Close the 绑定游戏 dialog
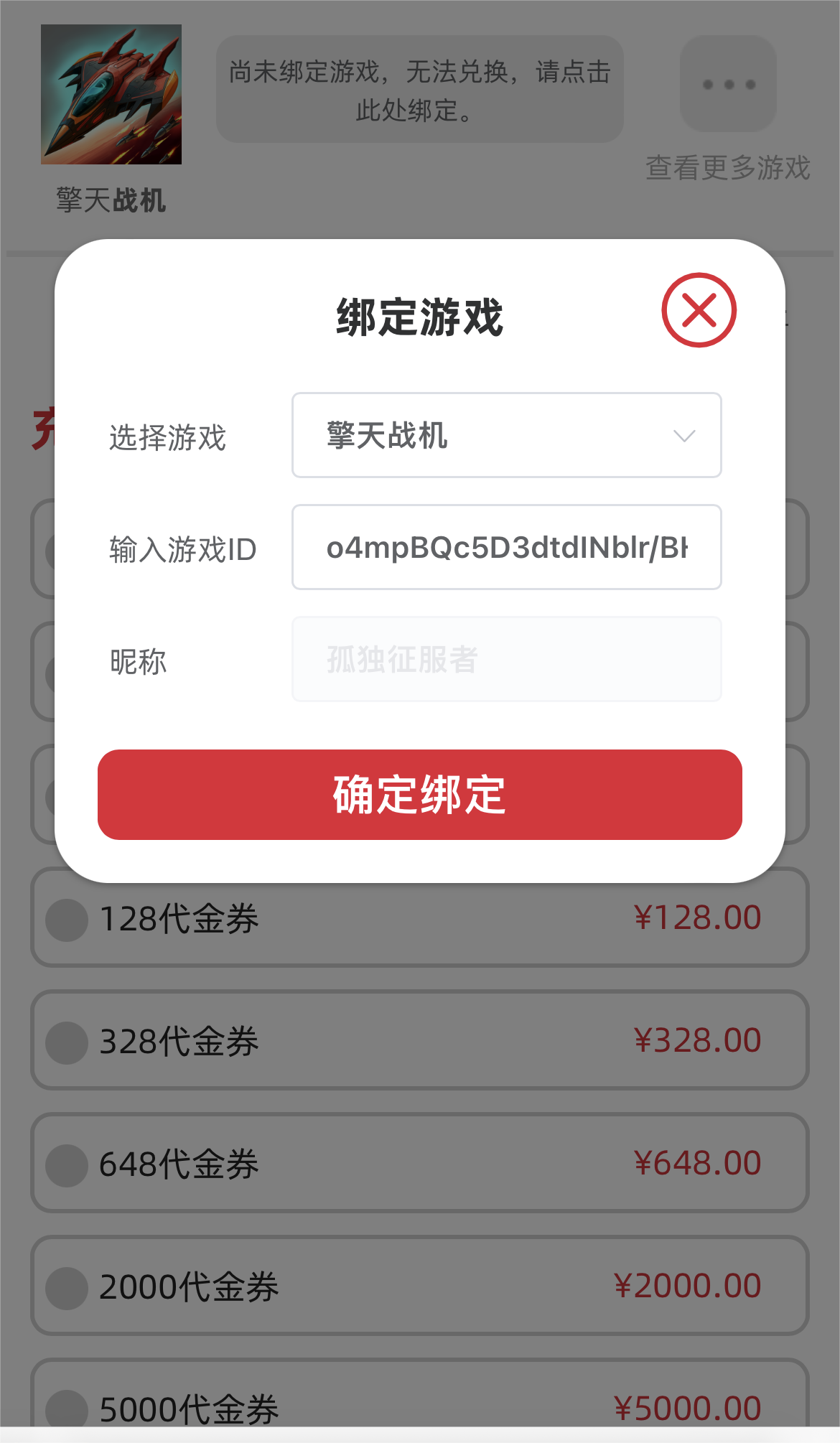 tap(699, 310)
